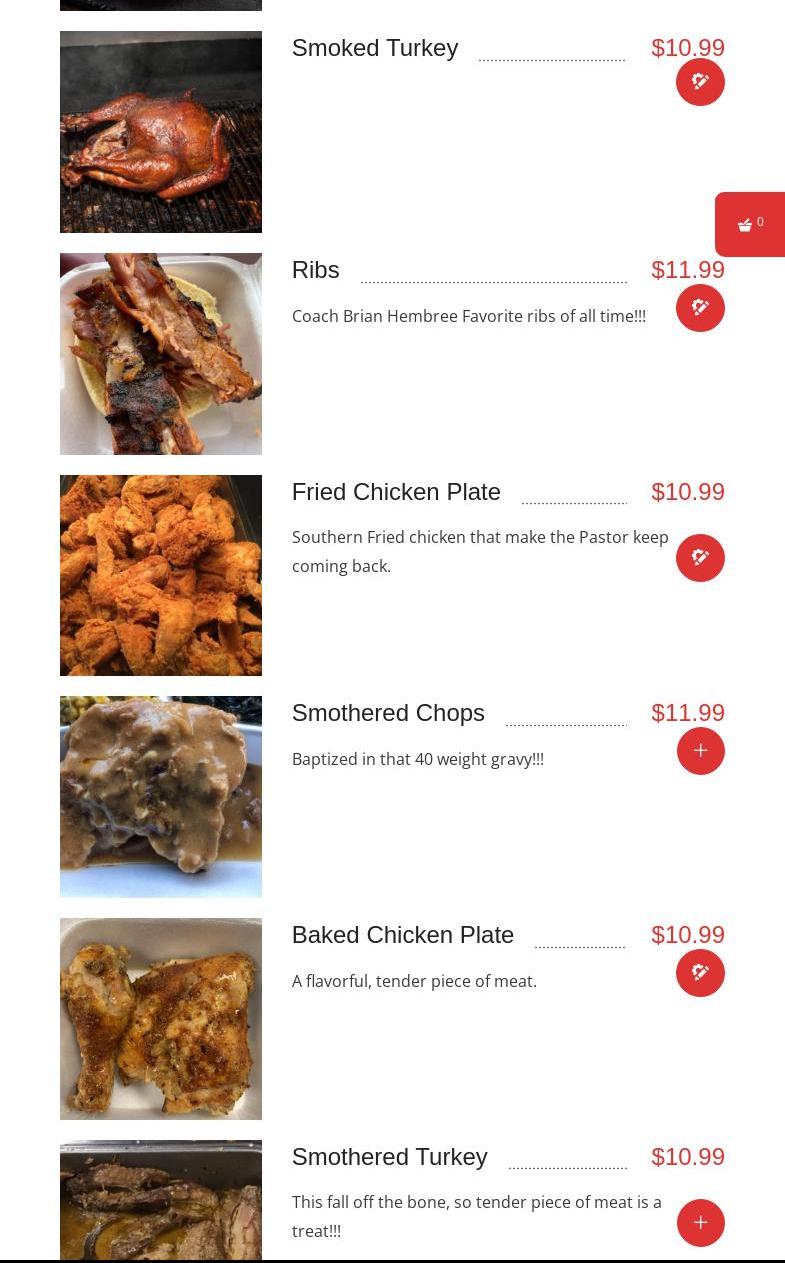
Task: Customize the Fried Chicken Plate order
Action: [x=700, y=558]
